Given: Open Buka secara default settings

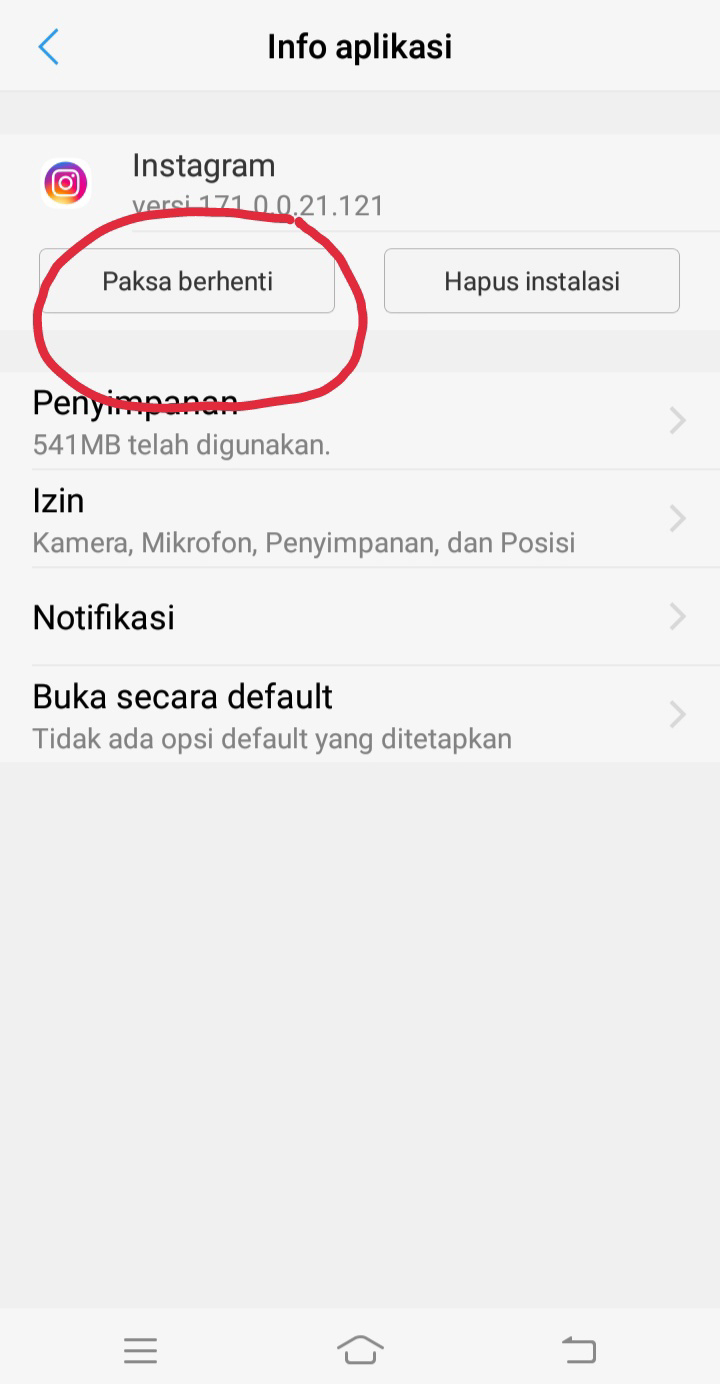Looking at the screenshot, I should tap(359, 715).
